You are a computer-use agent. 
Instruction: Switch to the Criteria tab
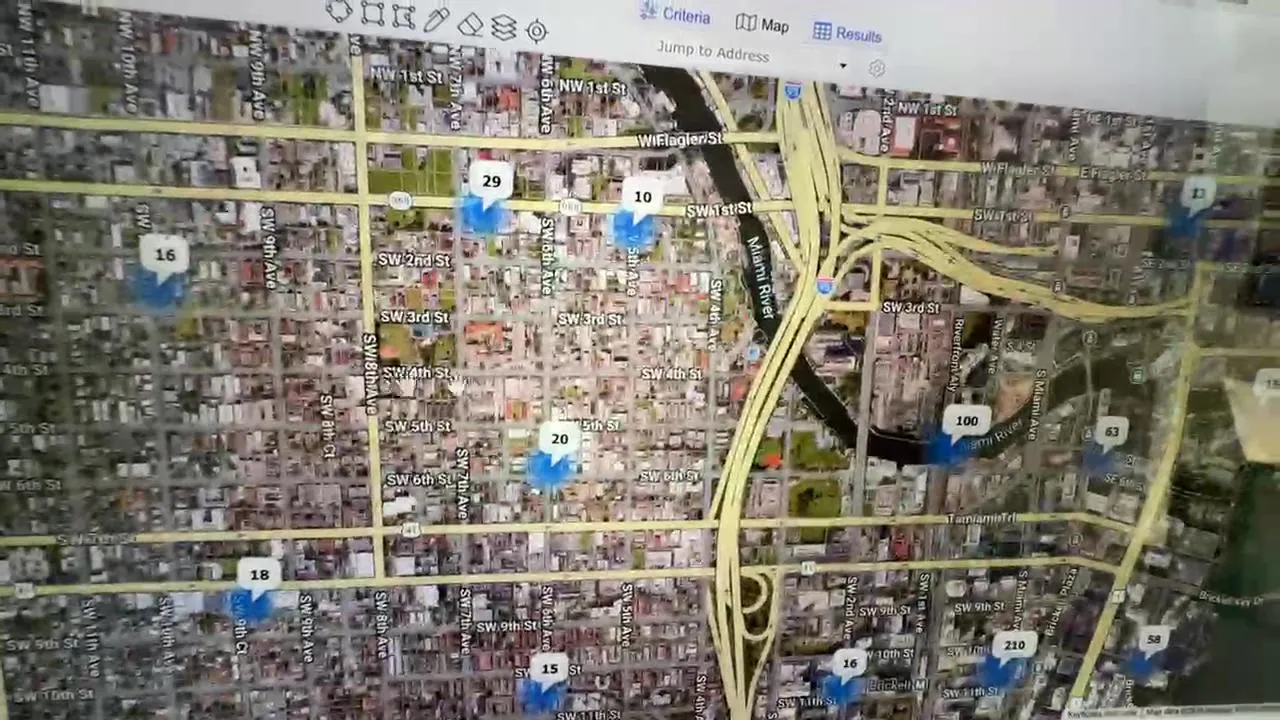pos(676,14)
